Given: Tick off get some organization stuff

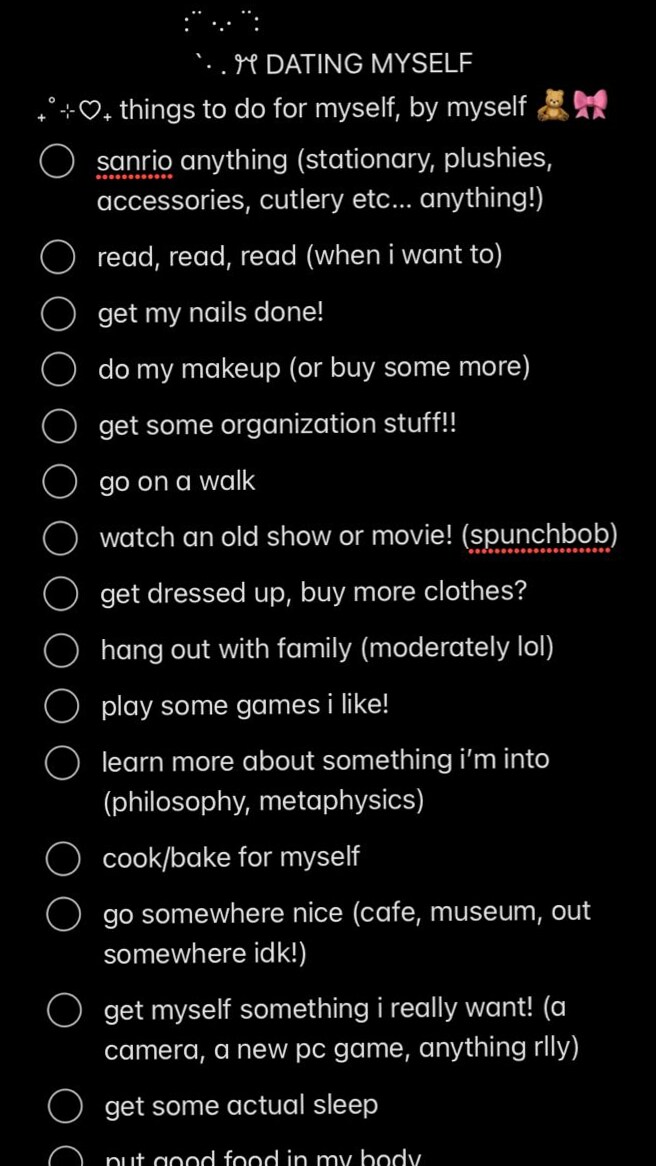Looking at the screenshot, I should 59,425.
